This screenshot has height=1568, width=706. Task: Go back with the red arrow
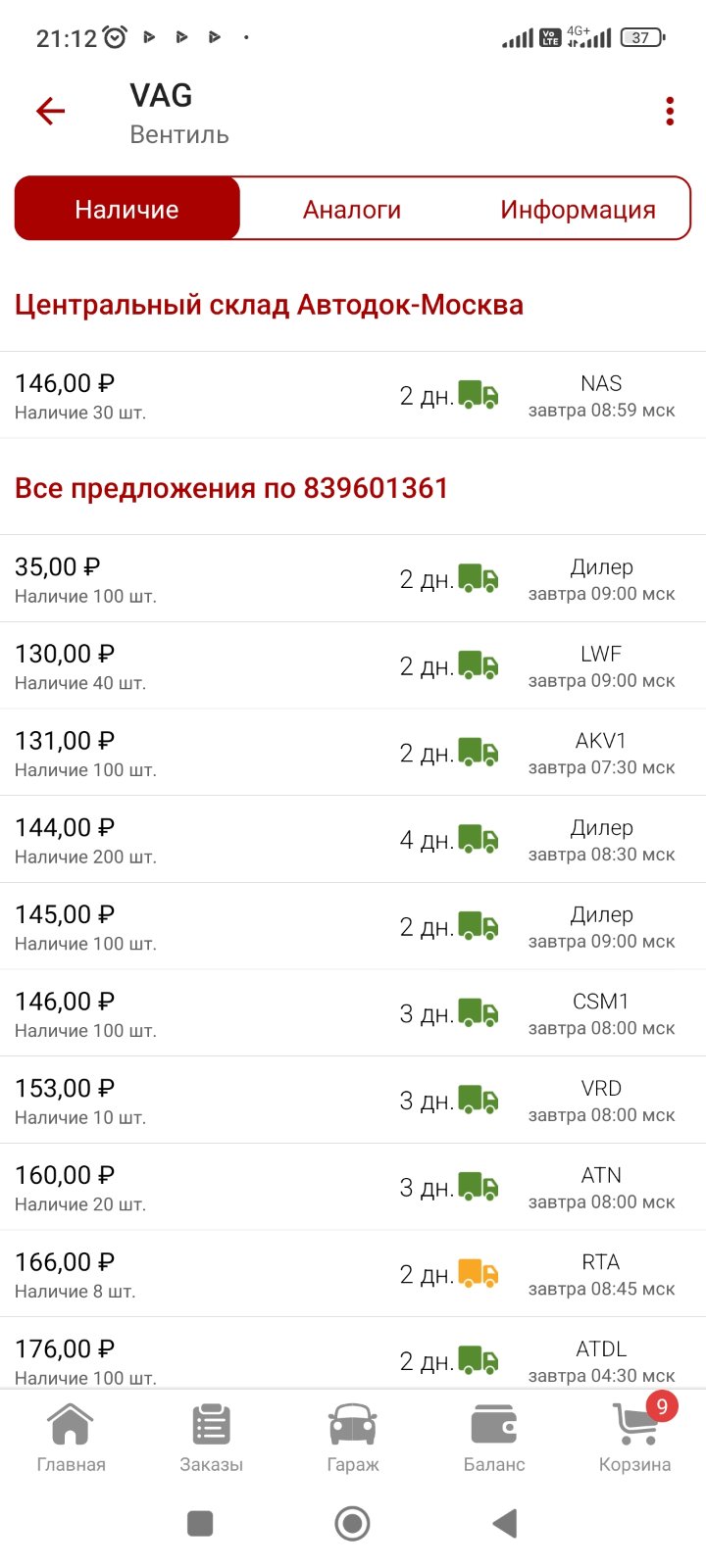pos(50,111)
